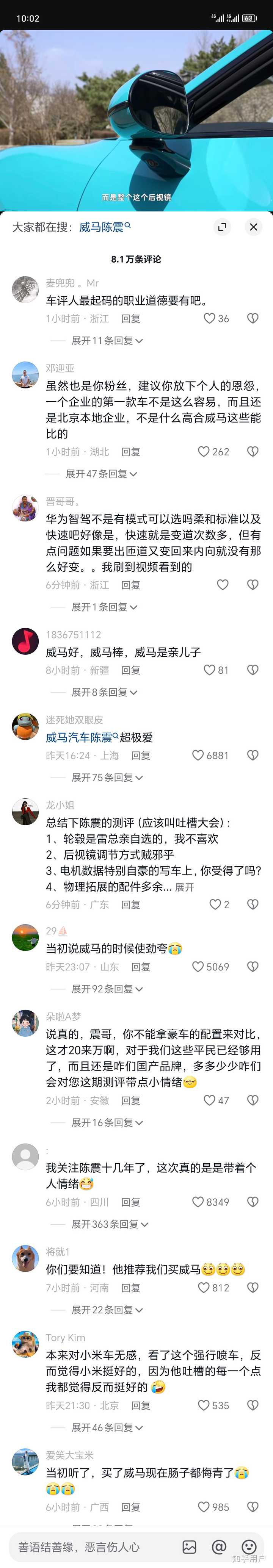Screen dimensions: 273x1568
Task: Expand 11 replies under 麦兜兜's comment
Action: point(107,341)
